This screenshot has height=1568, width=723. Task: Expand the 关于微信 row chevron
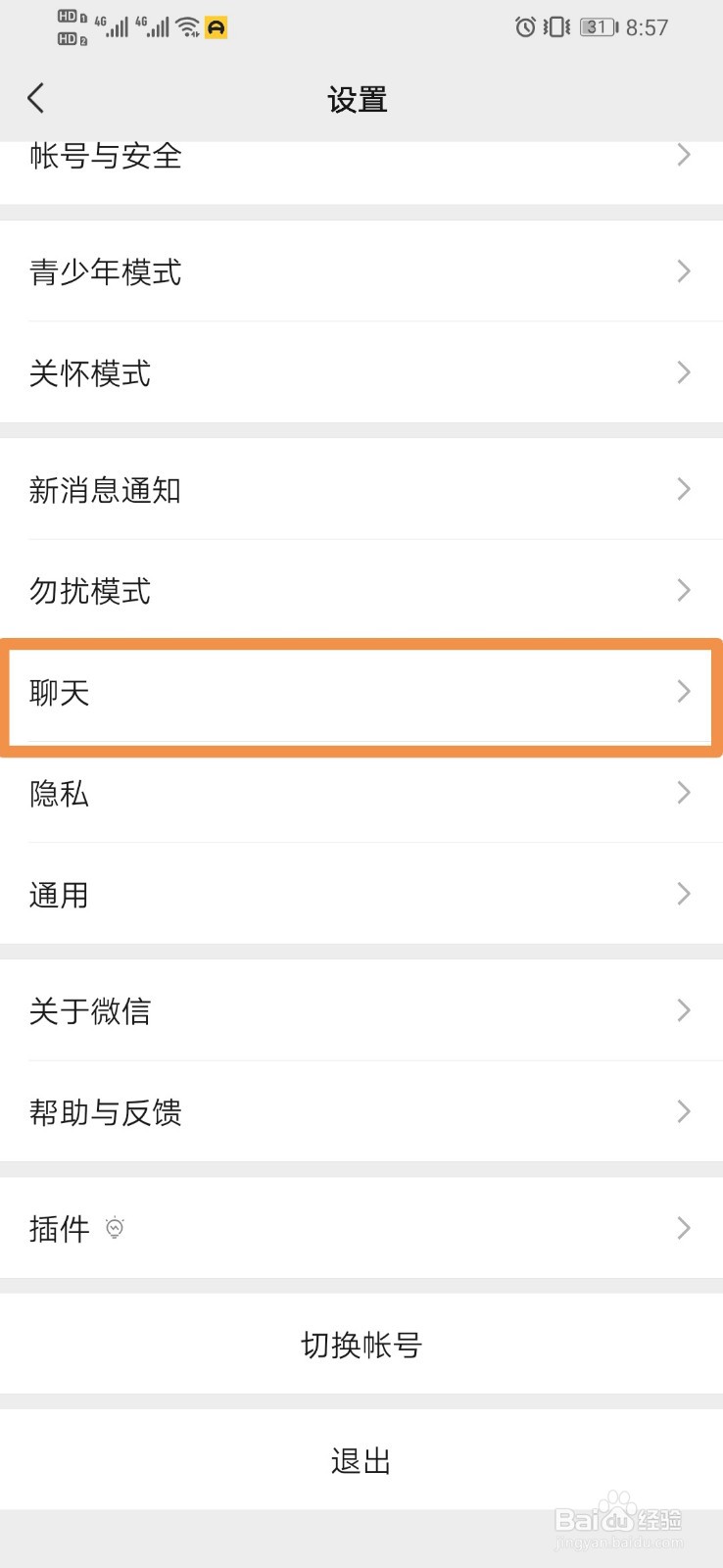click(x=684, y=1010)
